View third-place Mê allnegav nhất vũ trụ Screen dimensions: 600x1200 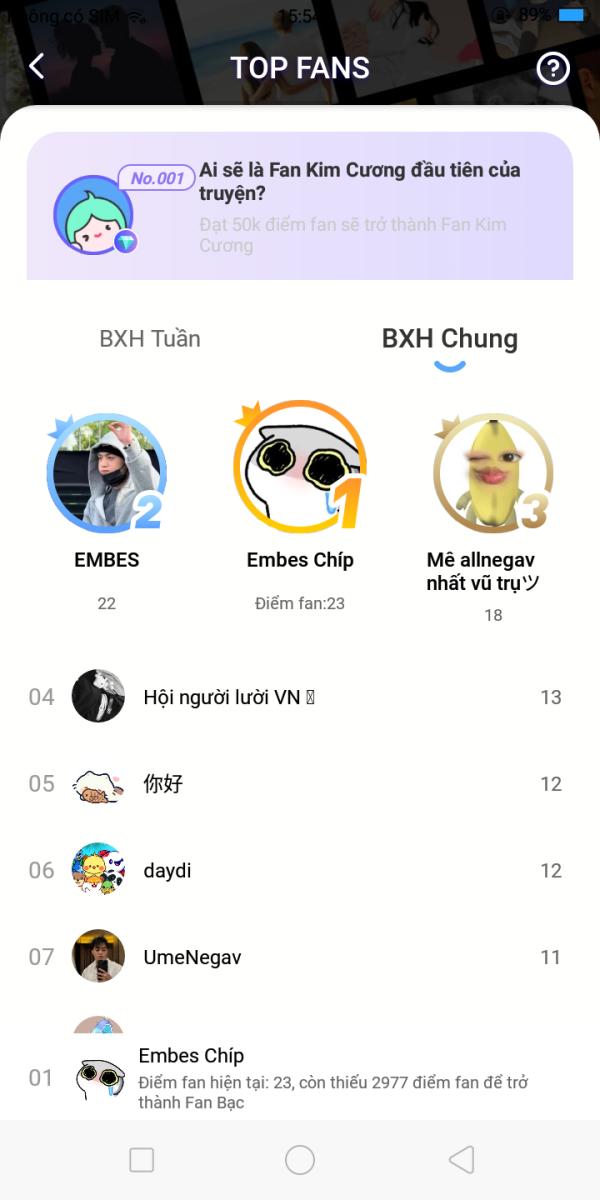coord(492,474)
